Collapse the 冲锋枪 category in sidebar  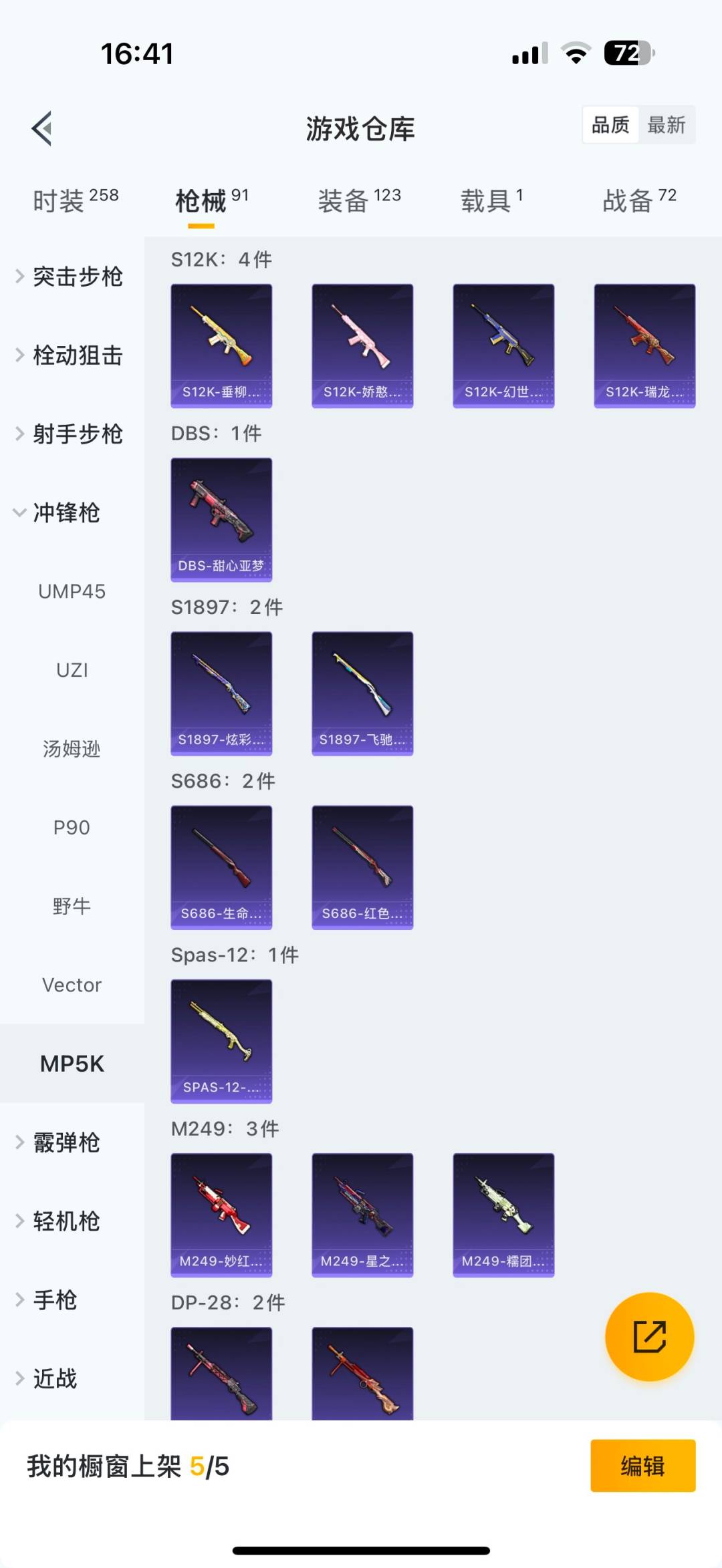(x=67, y=514)
